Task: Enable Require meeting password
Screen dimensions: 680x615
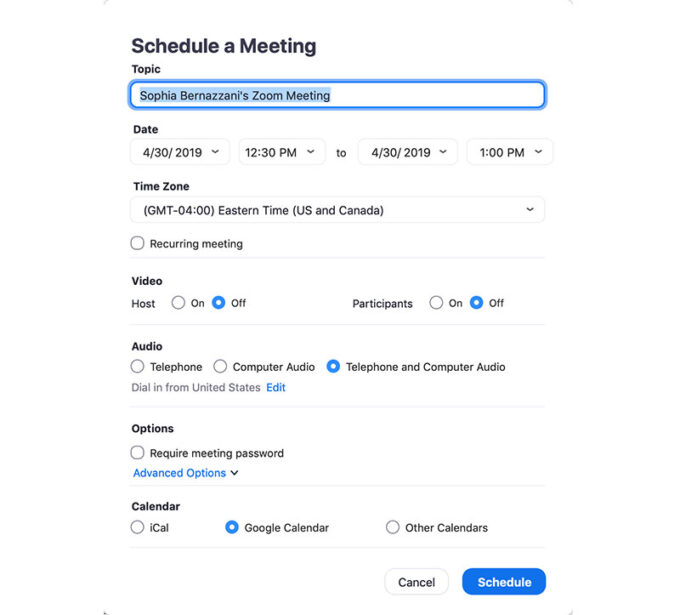Action: coord(138,453)
